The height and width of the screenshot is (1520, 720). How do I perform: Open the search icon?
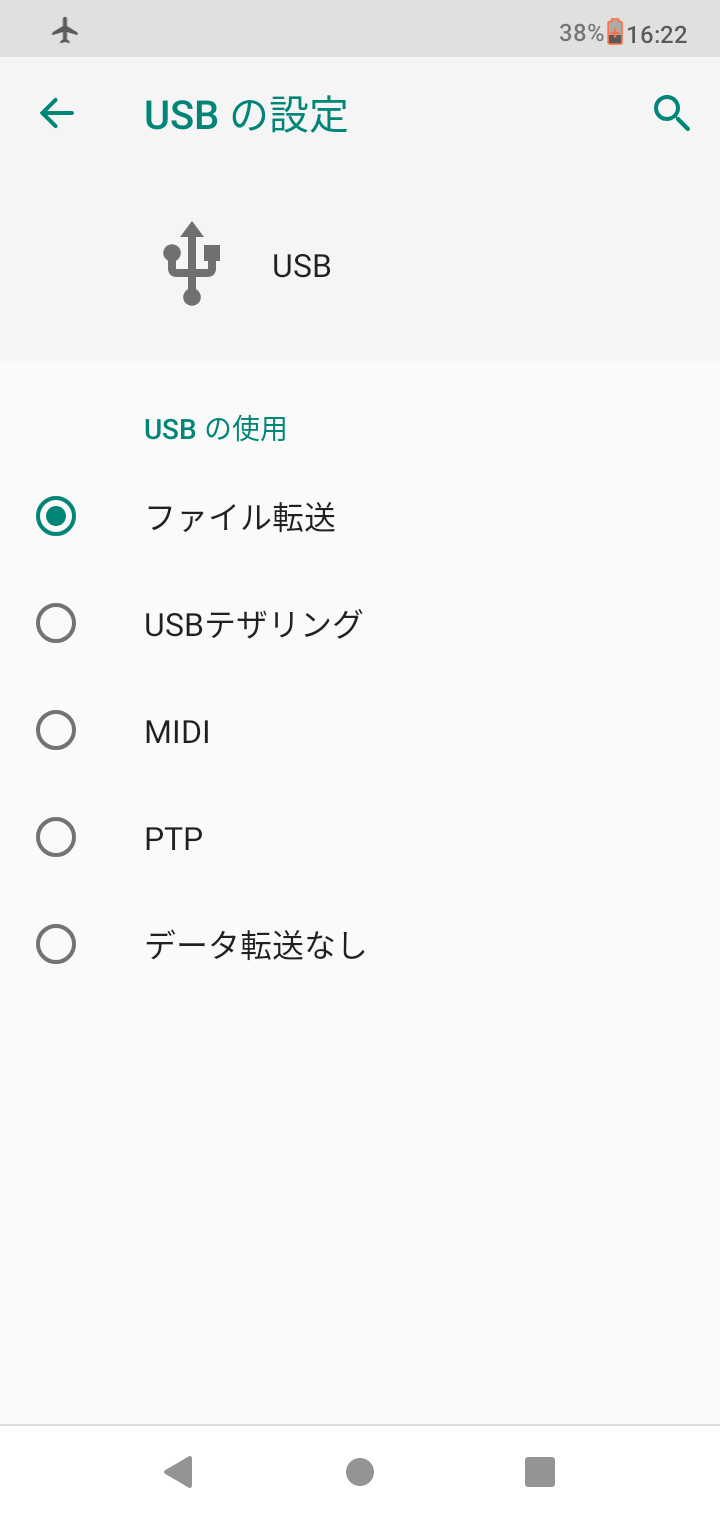coord(671,114)
